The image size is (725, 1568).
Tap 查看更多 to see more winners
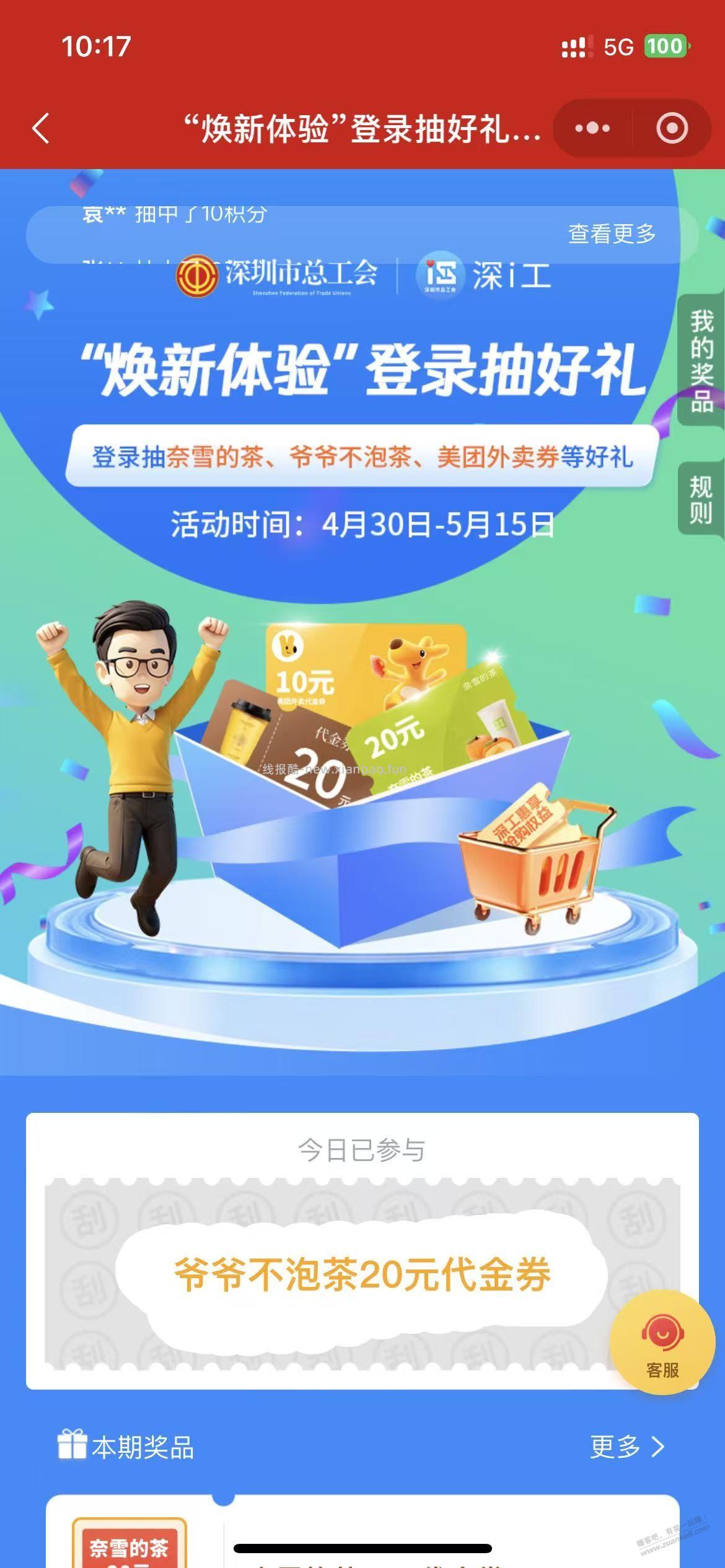(612, 233)
